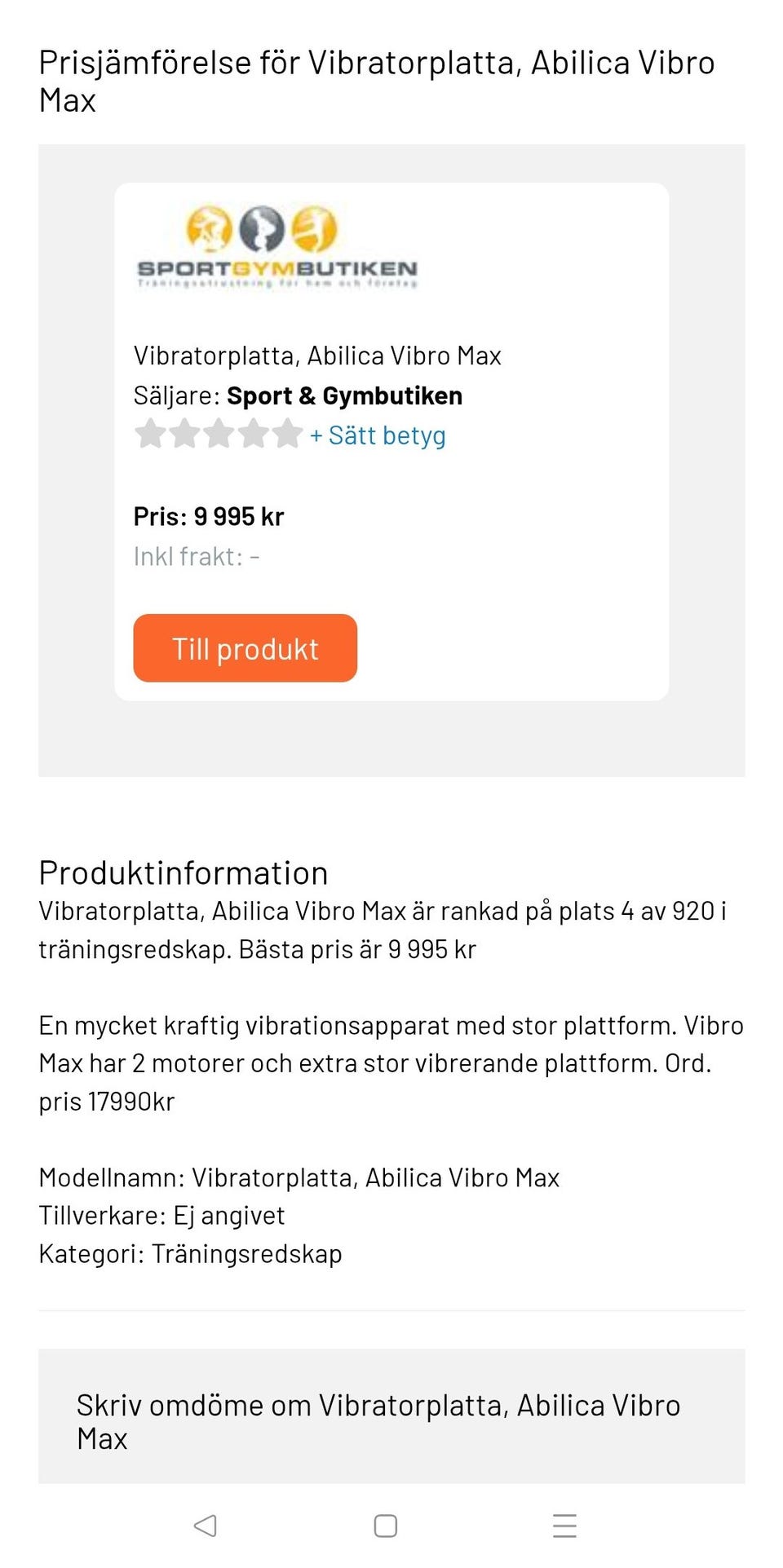Select the second rating star
This screenshot has height=1568, width=783.
coord(184,433)
